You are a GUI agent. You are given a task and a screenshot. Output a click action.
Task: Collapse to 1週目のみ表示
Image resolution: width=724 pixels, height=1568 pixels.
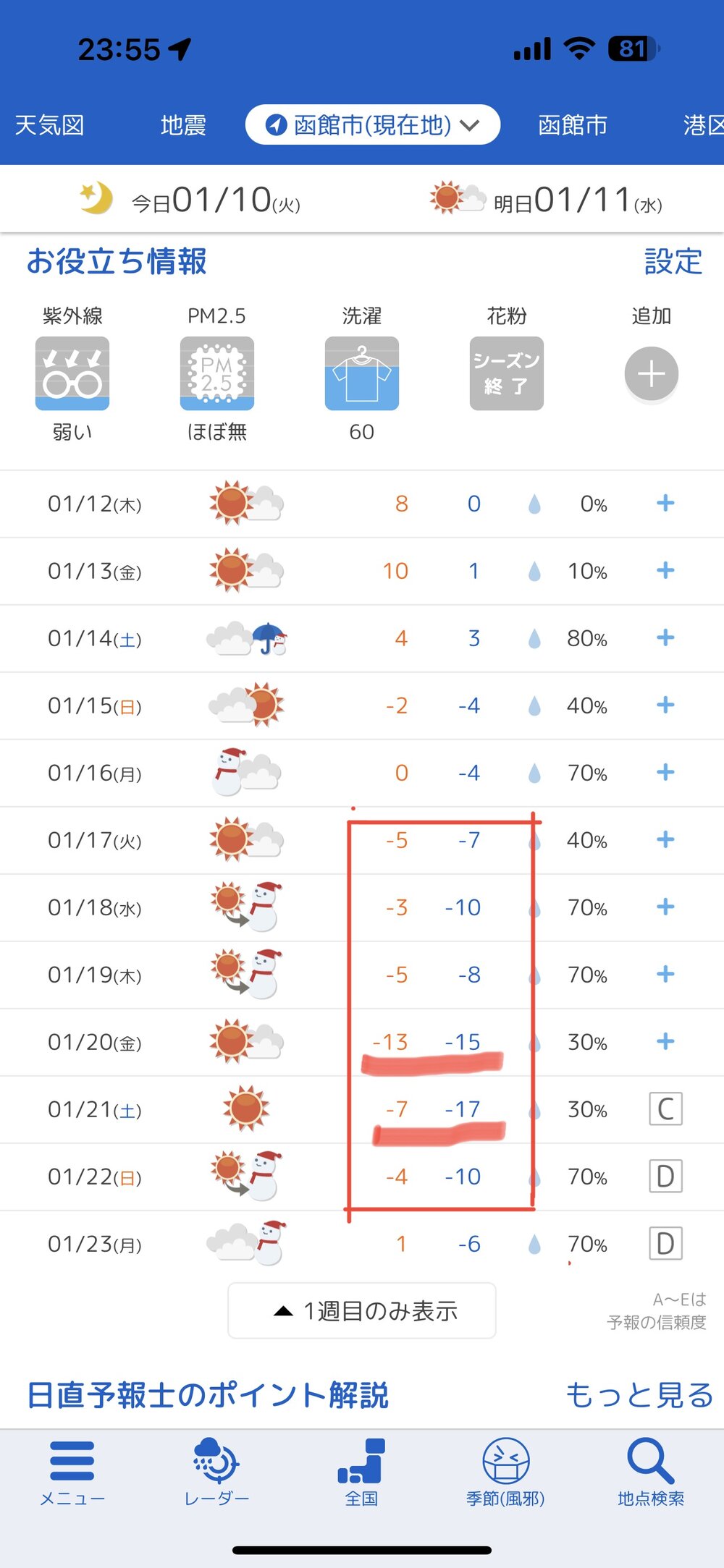pos(362,1310)
